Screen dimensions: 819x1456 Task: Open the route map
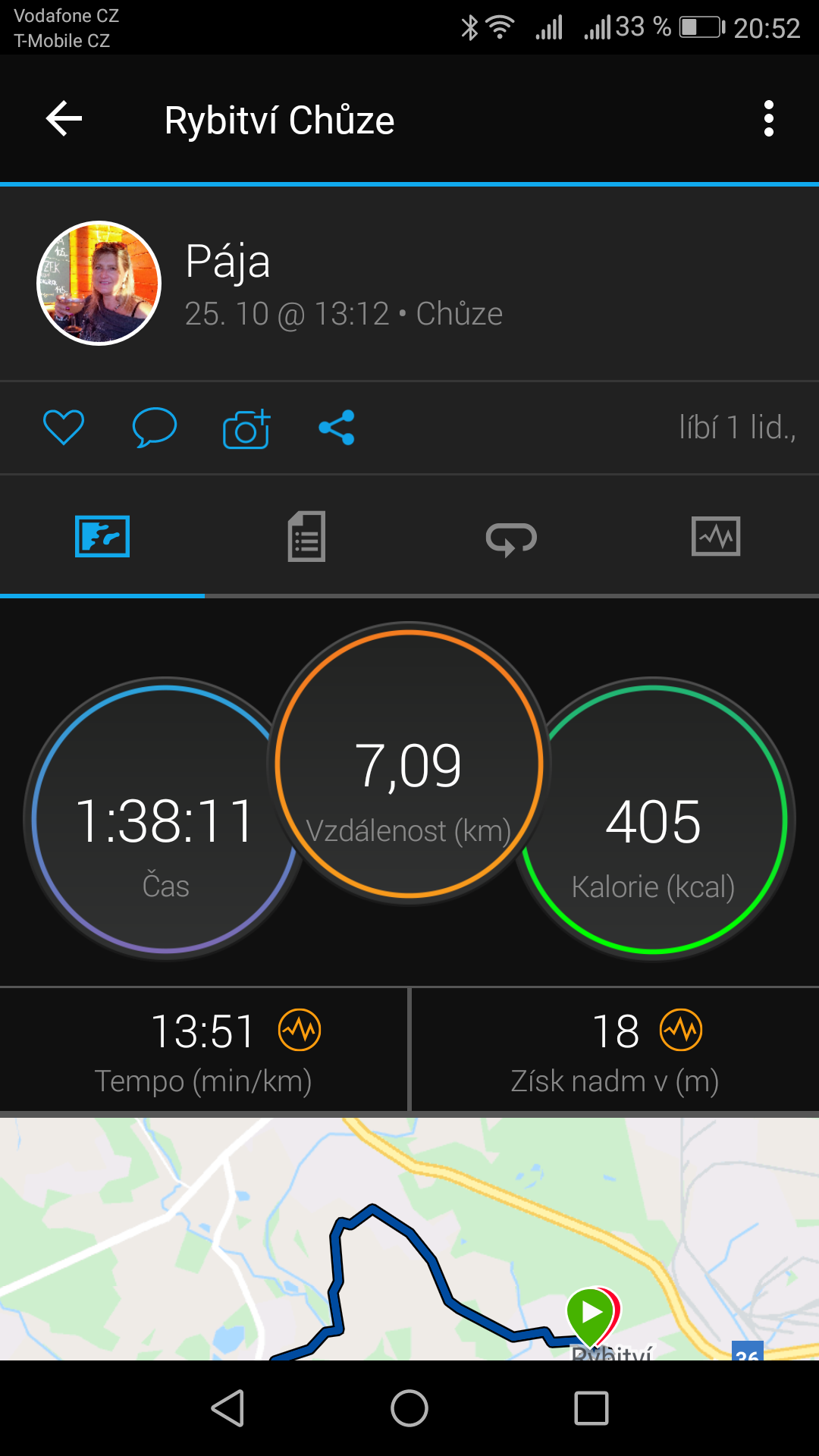(x=409, y=1238)
